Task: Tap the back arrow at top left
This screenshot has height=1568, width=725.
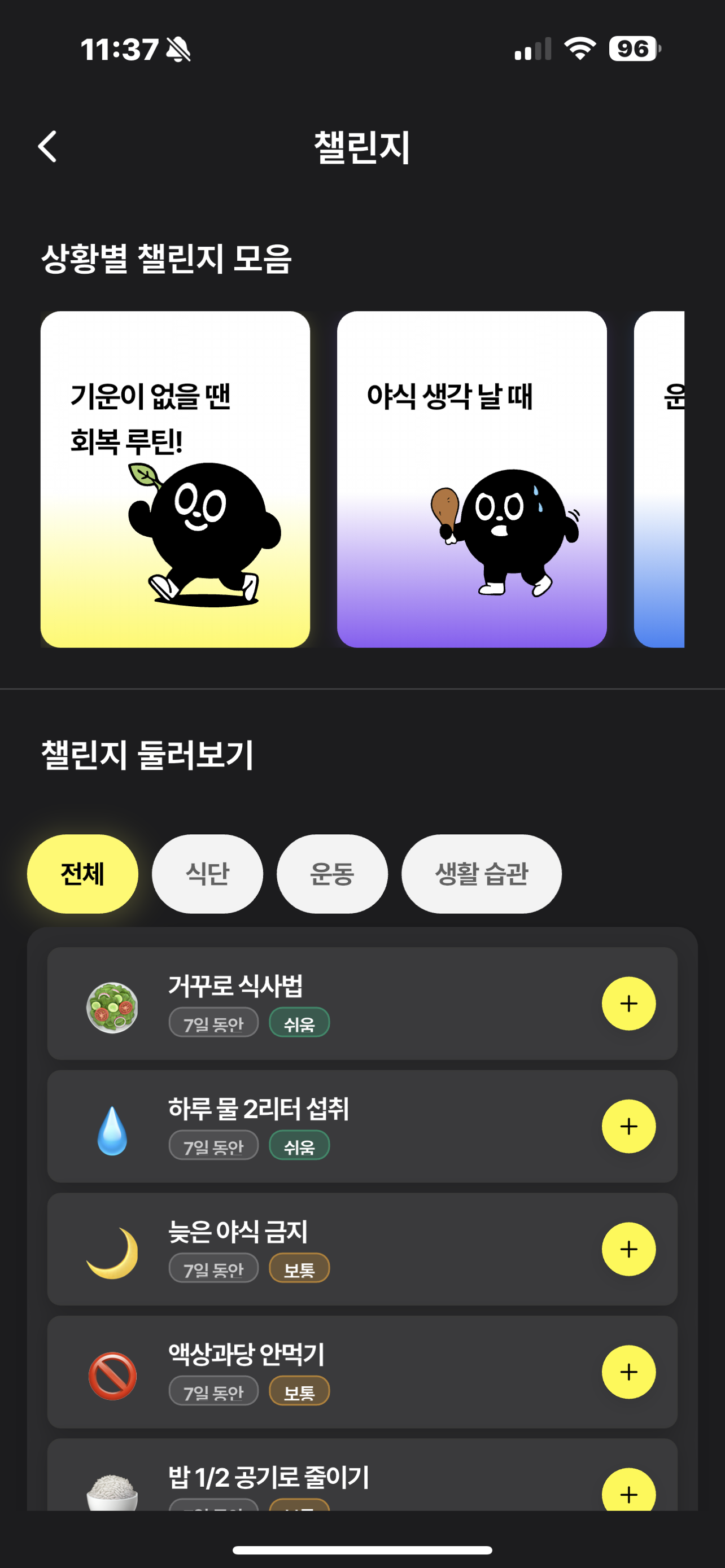Action: point(47,146)
